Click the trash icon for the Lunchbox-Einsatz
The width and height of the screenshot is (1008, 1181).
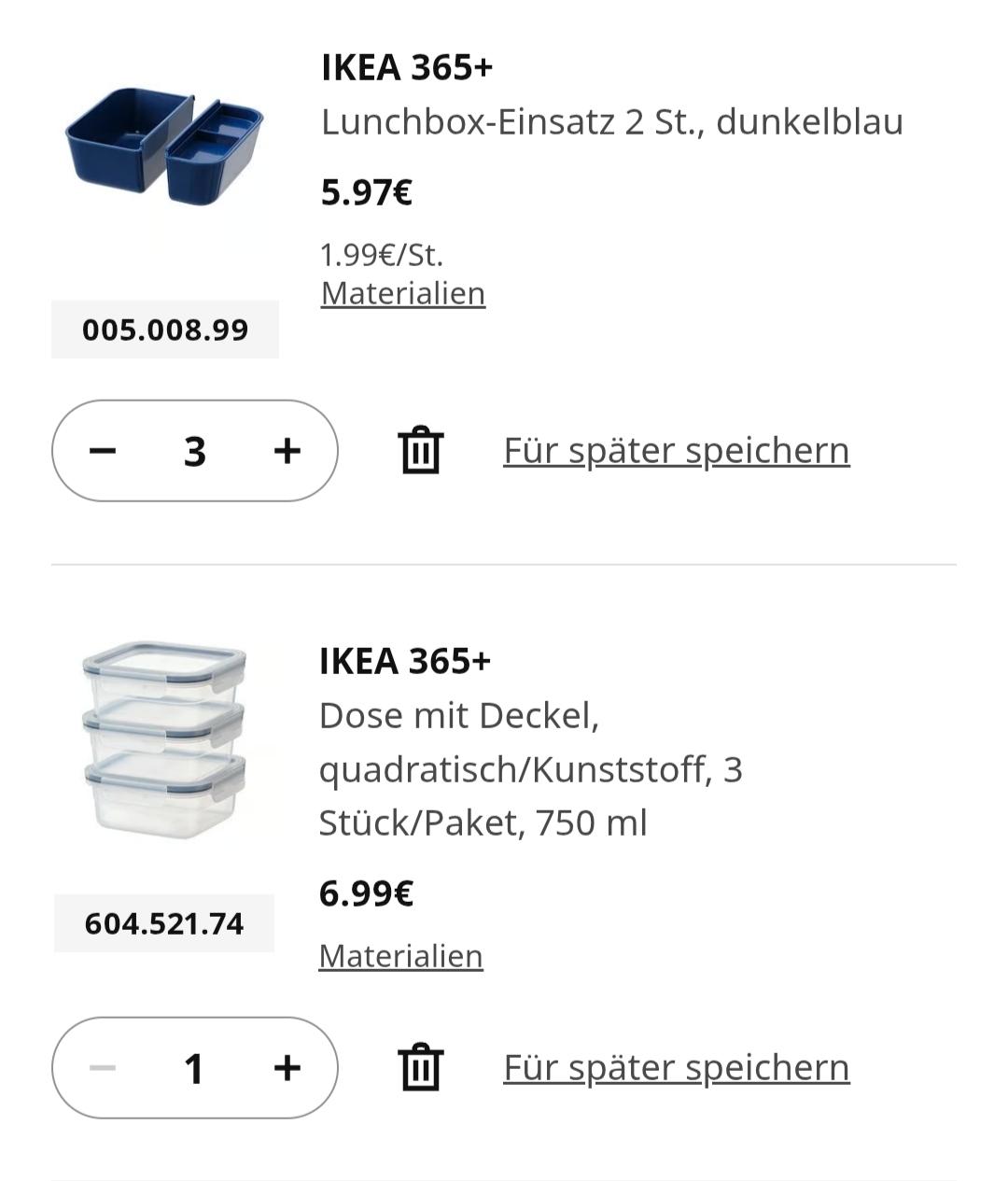point(422,451)
